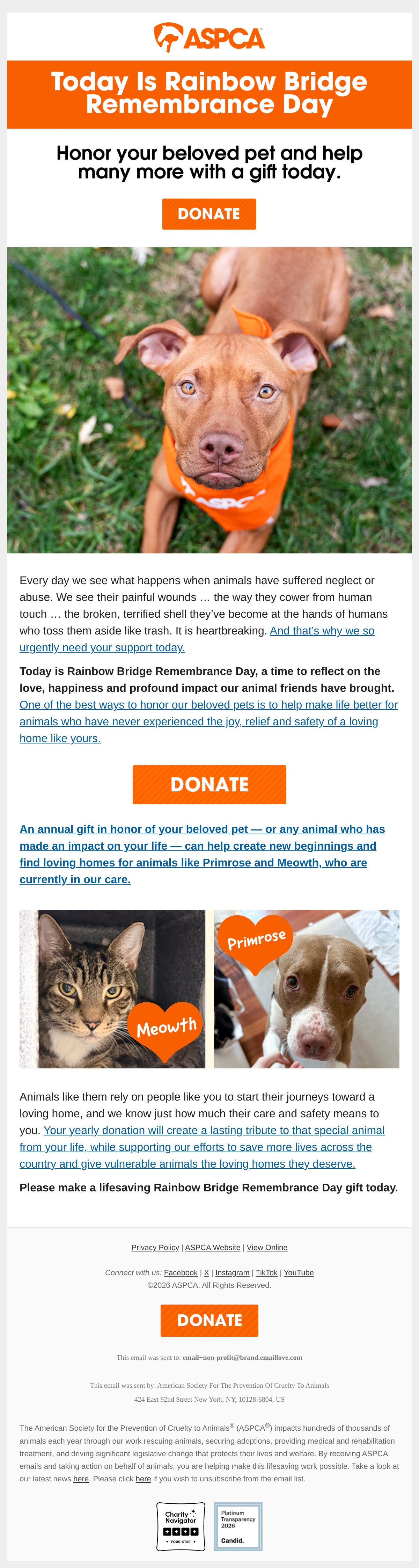The image size is (419, 1568).
Task: Tap the DONATE button below the headline
Action: (x=208, y=214)
